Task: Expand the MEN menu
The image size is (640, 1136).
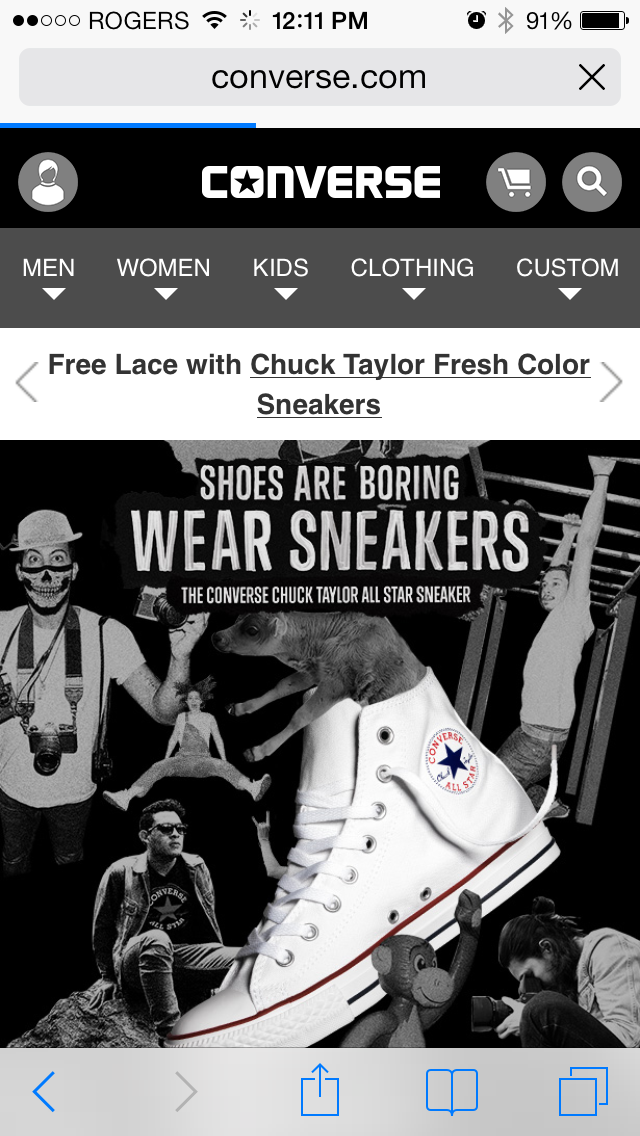Action: tap(49, 277)
